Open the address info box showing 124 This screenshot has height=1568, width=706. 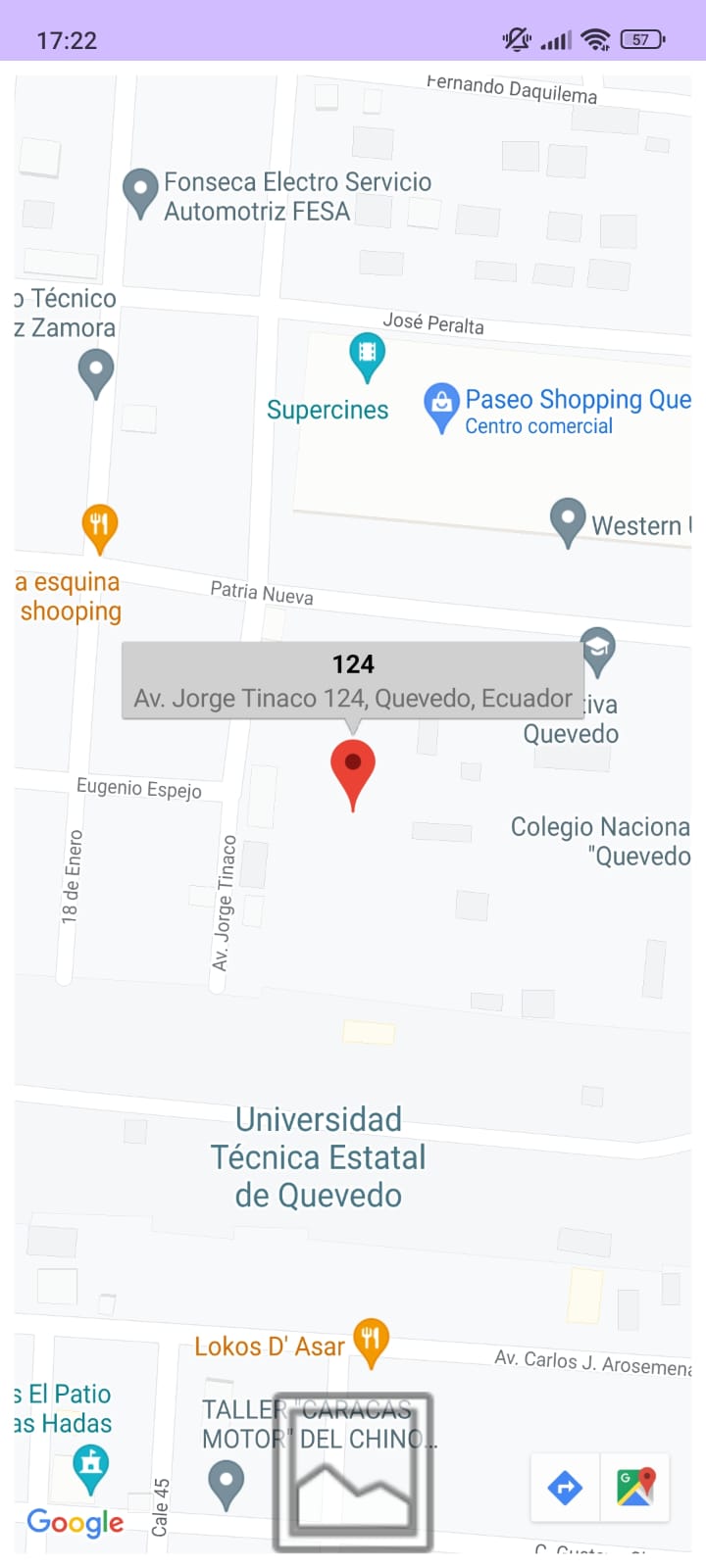(353, 680)
